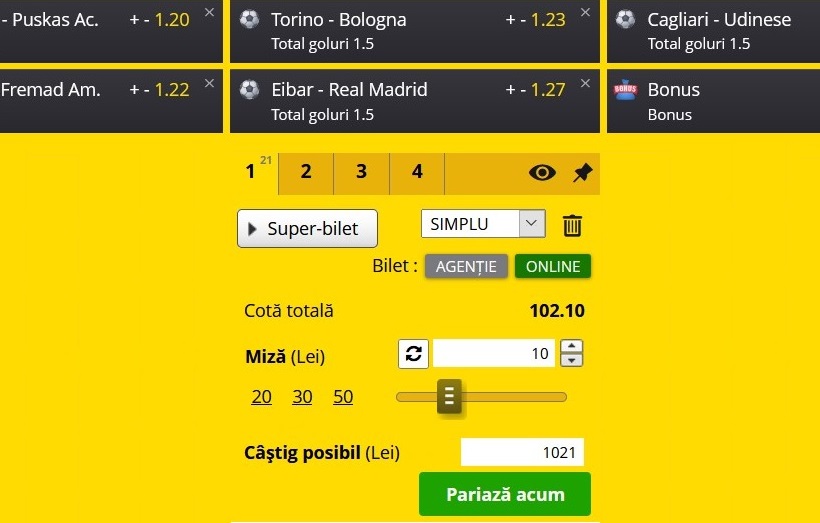Tap the stake slider handle
Viewport: 820px width, 523px height.
click(449, 397)
